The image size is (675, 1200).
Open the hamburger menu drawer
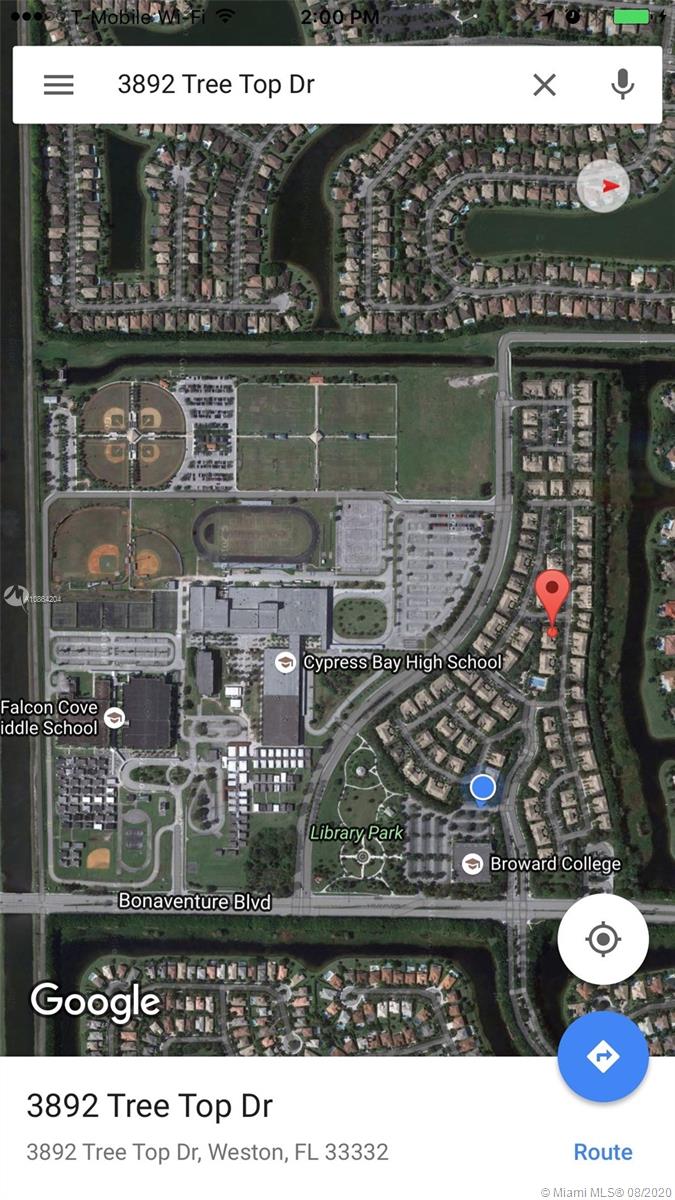click(x=59, y=85)
